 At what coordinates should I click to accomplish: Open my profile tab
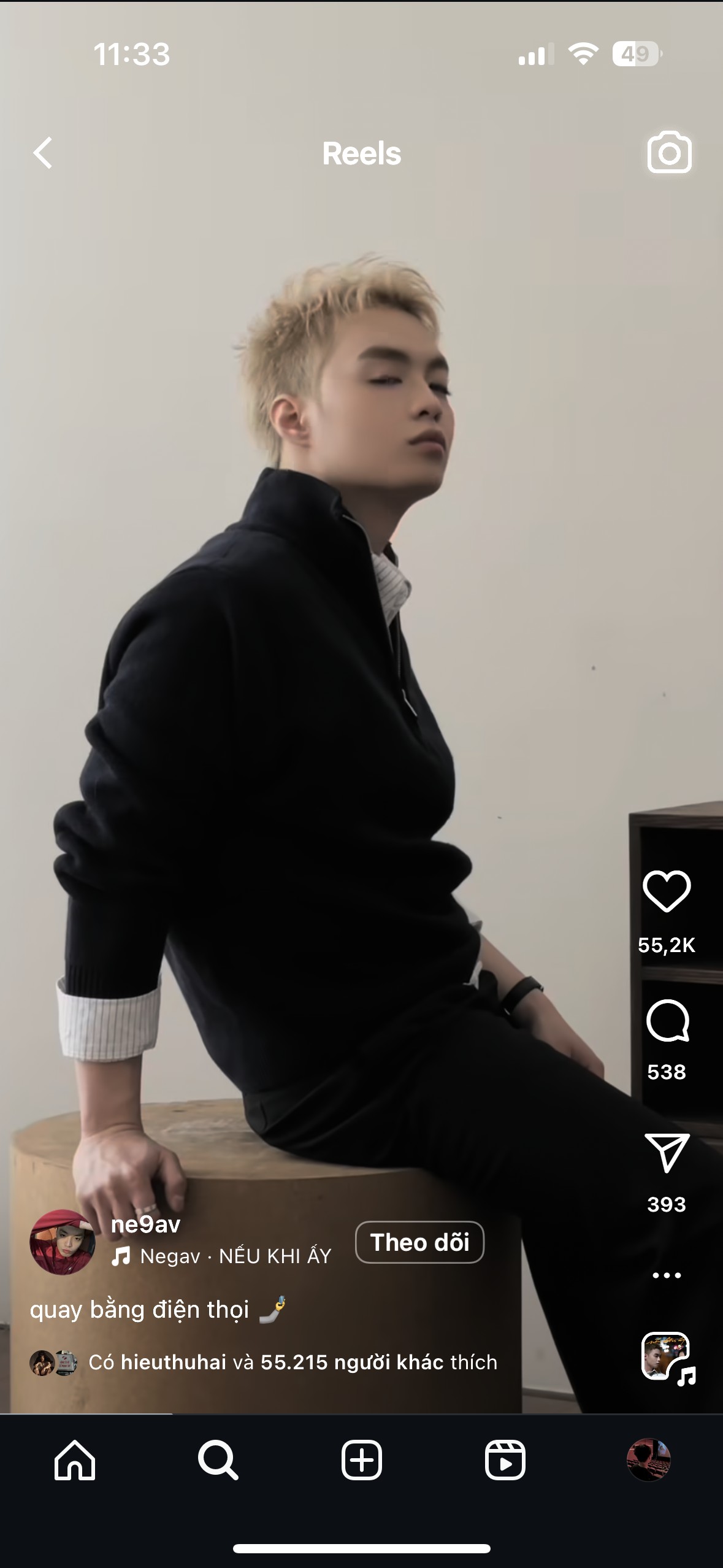click(x=649, y=1460)
